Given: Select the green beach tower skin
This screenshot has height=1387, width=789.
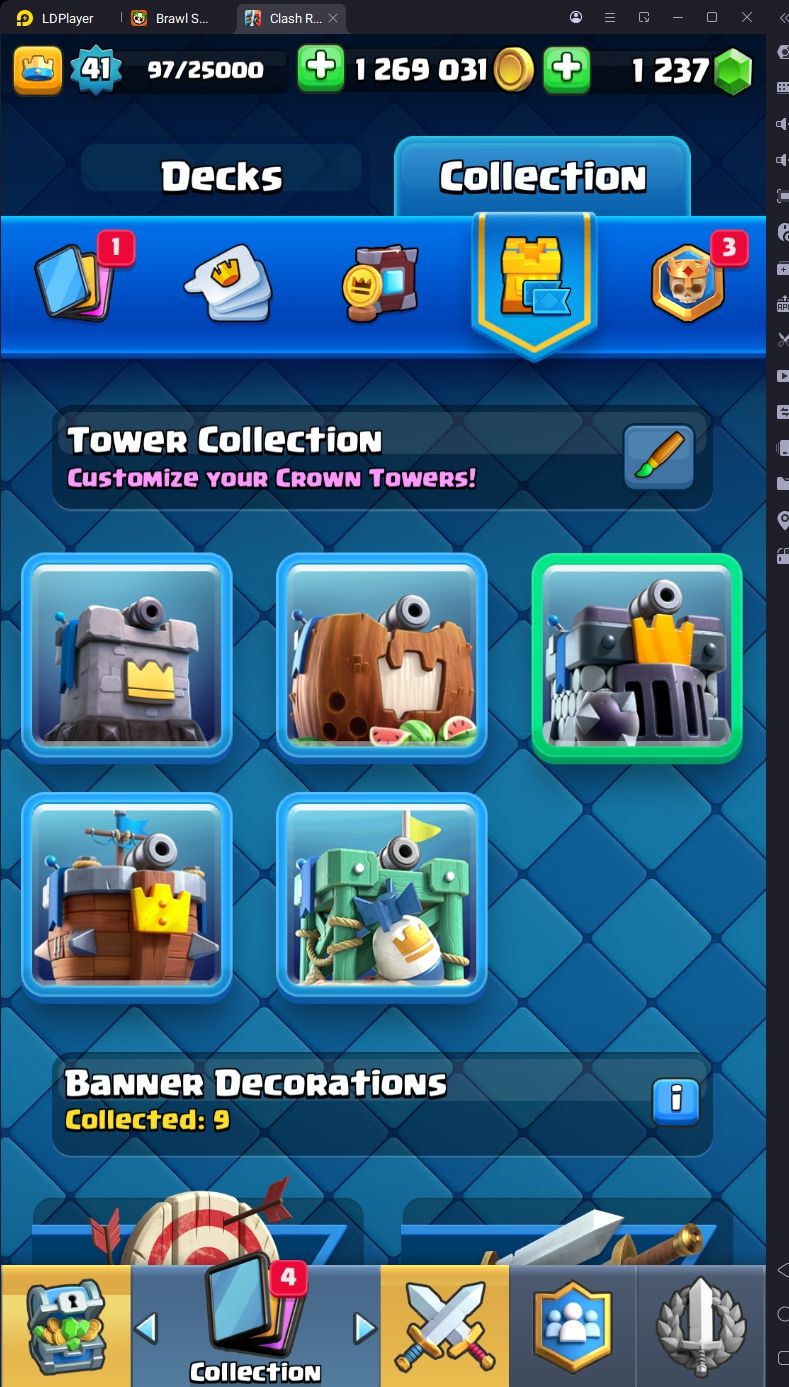Looking at the screenshot, I should [382, 897].
